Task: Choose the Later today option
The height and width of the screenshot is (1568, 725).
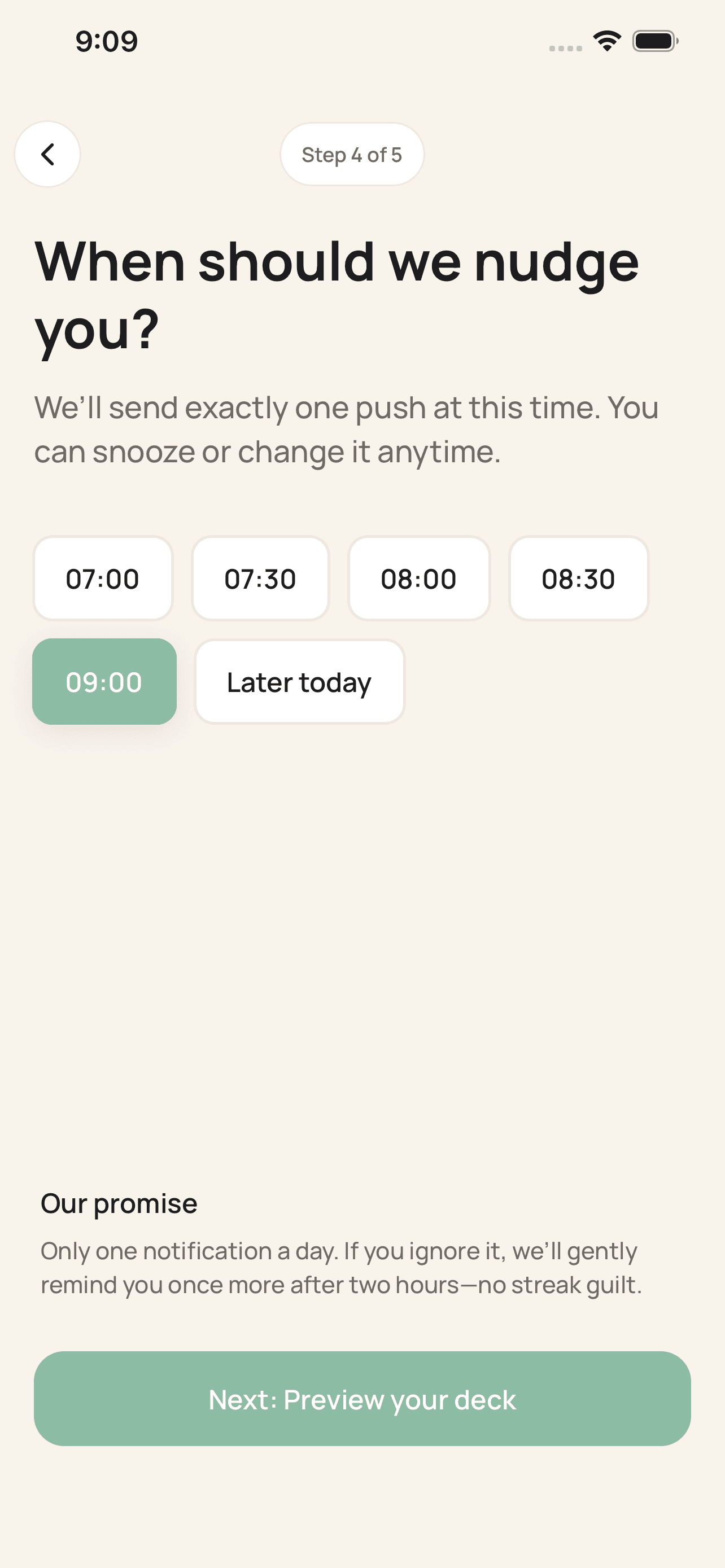Action: tap(299, 682)
